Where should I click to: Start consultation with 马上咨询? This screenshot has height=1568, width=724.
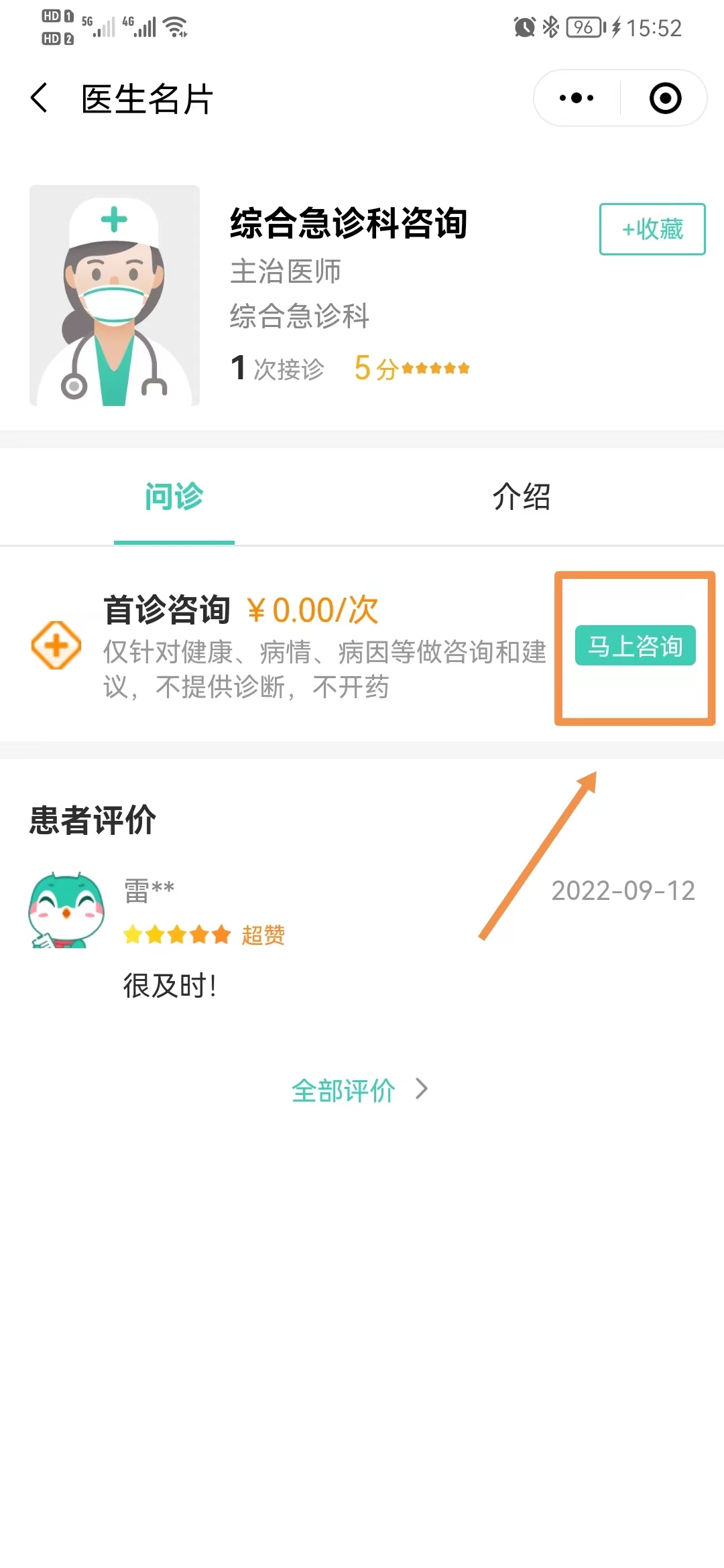pyautogui.click(x=635, y=646)
